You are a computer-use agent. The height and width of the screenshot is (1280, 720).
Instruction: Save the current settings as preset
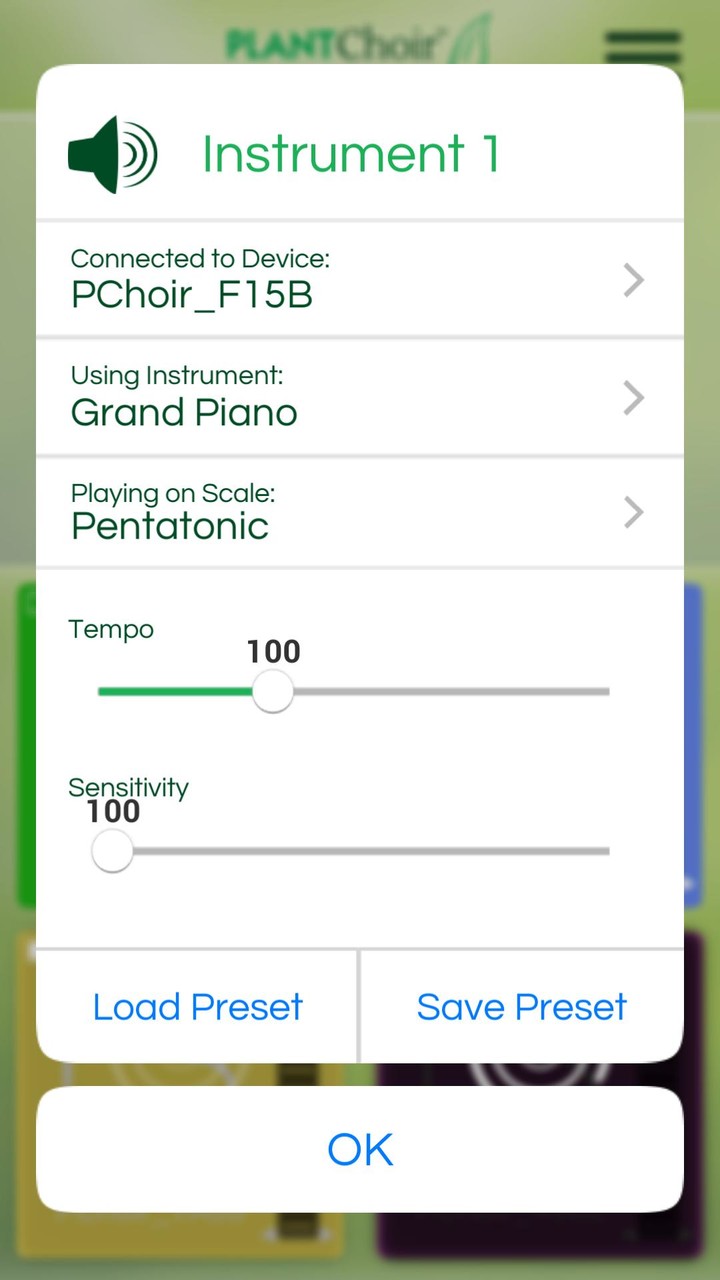(521, 1006)
